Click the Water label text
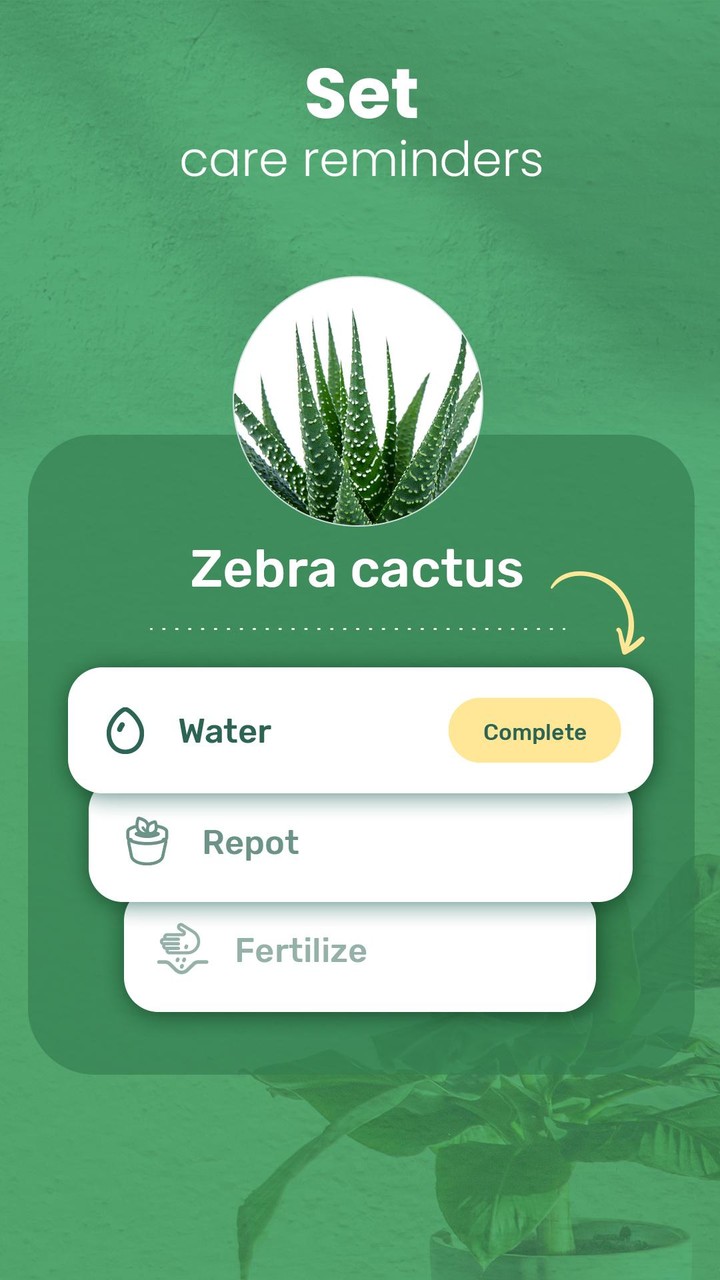This screenshot has width=720, height=1280. 224,731
